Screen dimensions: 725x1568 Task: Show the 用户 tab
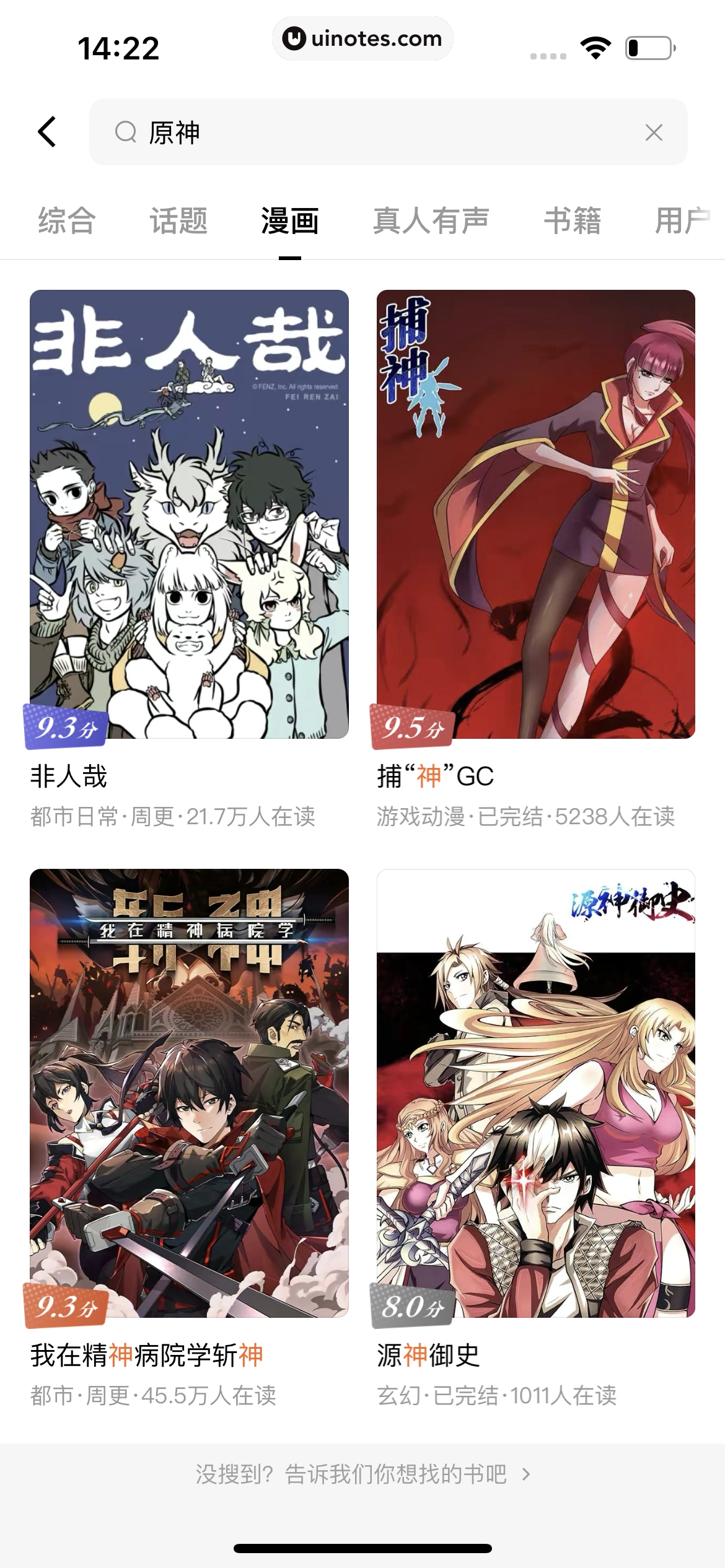pos(682,221)
